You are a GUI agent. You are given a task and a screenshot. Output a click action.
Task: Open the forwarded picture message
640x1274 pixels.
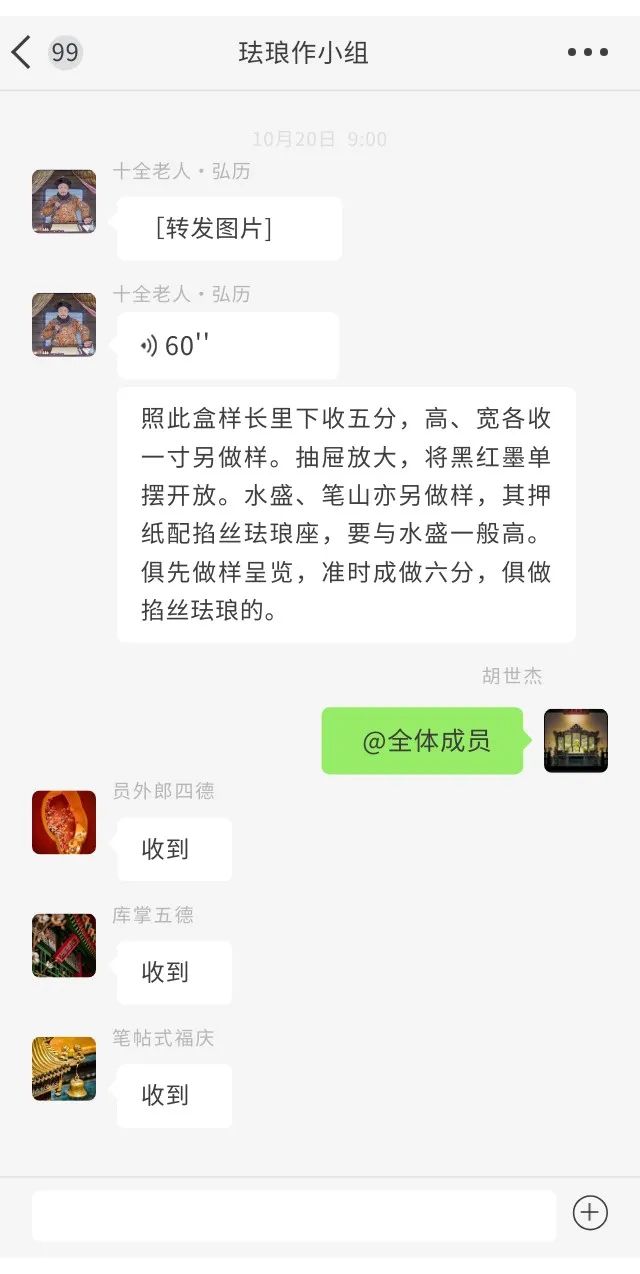(229, 228)
